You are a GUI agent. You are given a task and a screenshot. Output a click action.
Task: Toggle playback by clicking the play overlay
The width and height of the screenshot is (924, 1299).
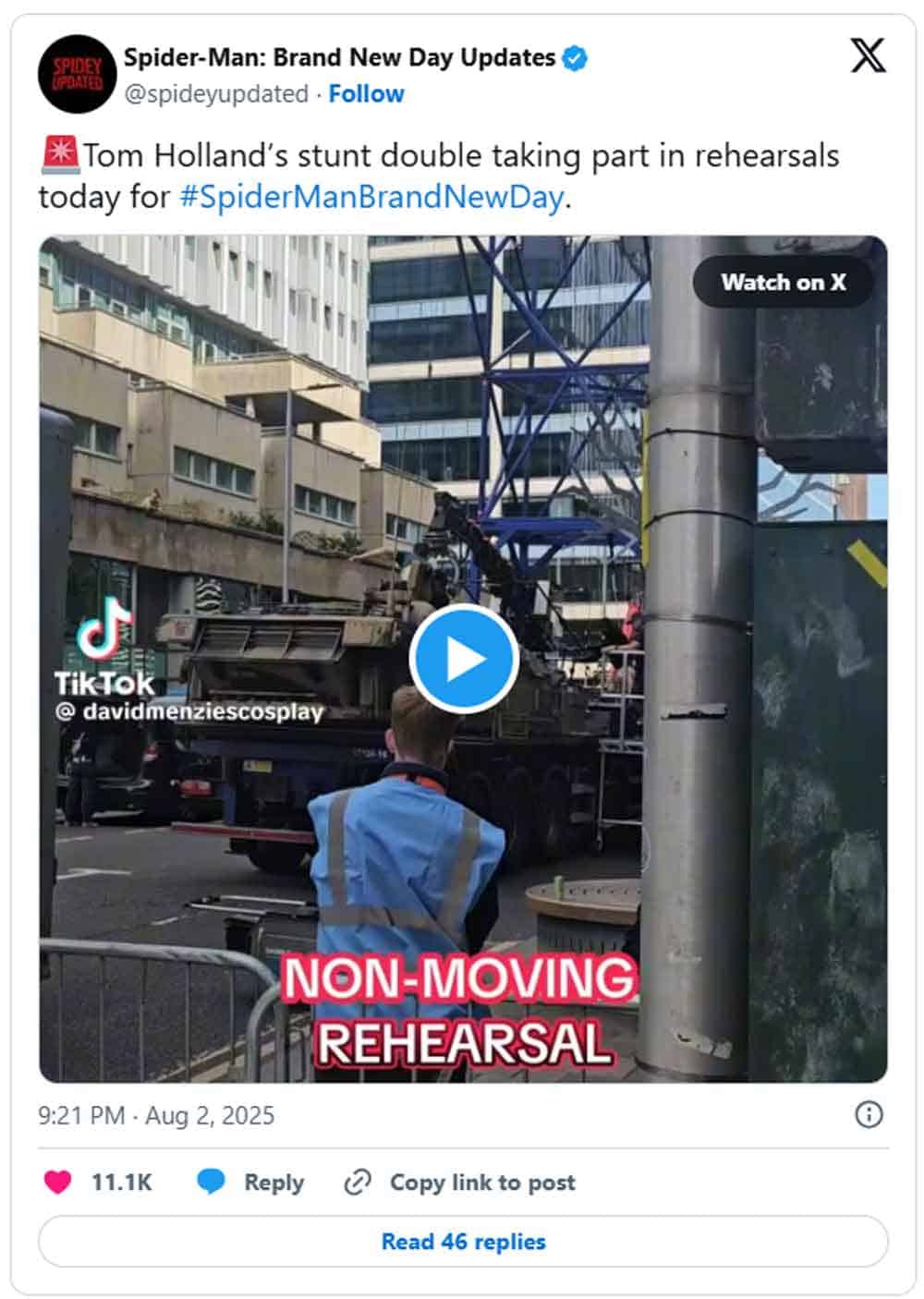(462, 658)
